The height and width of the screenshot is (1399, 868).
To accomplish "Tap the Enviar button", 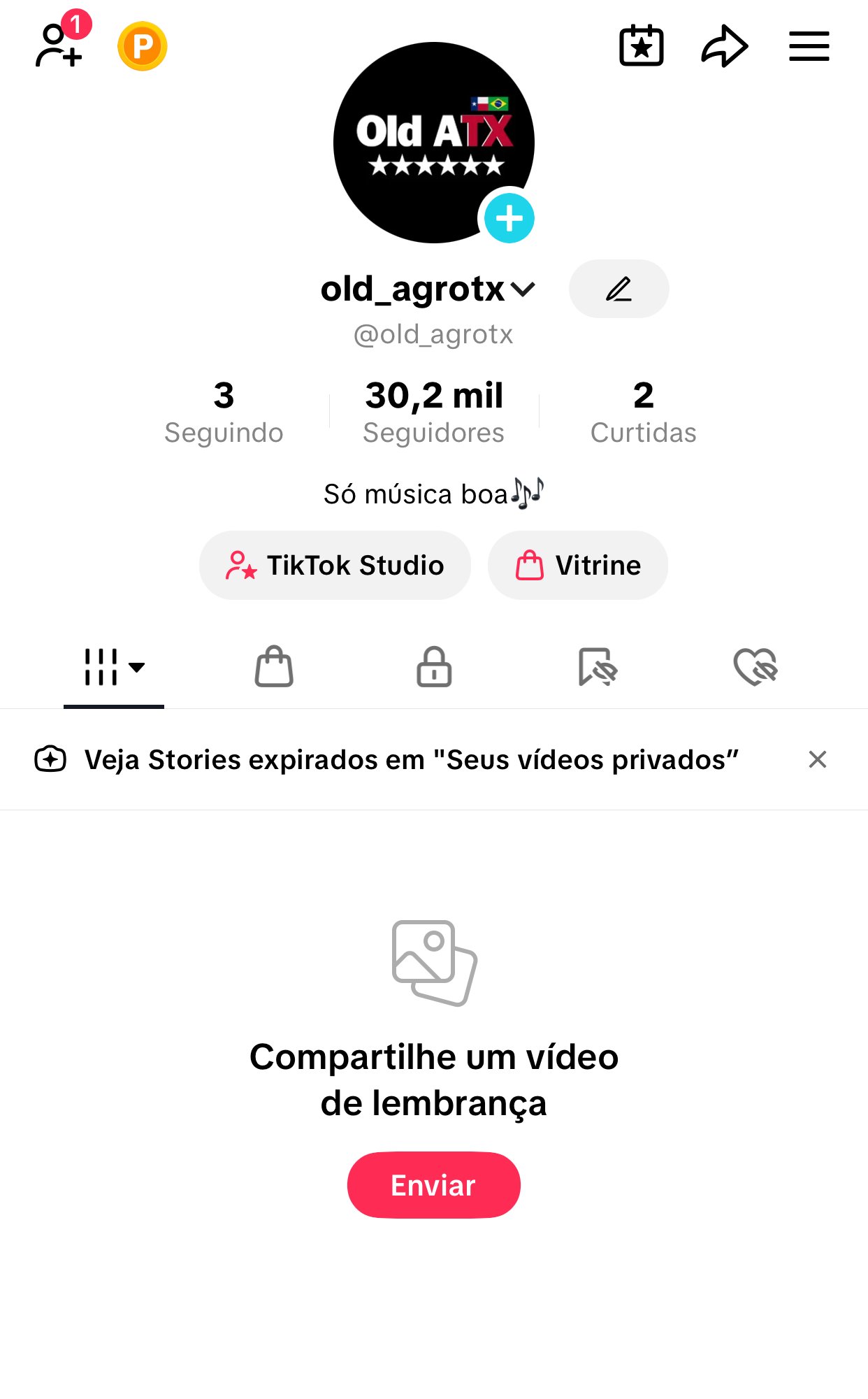I will 433,1185.
